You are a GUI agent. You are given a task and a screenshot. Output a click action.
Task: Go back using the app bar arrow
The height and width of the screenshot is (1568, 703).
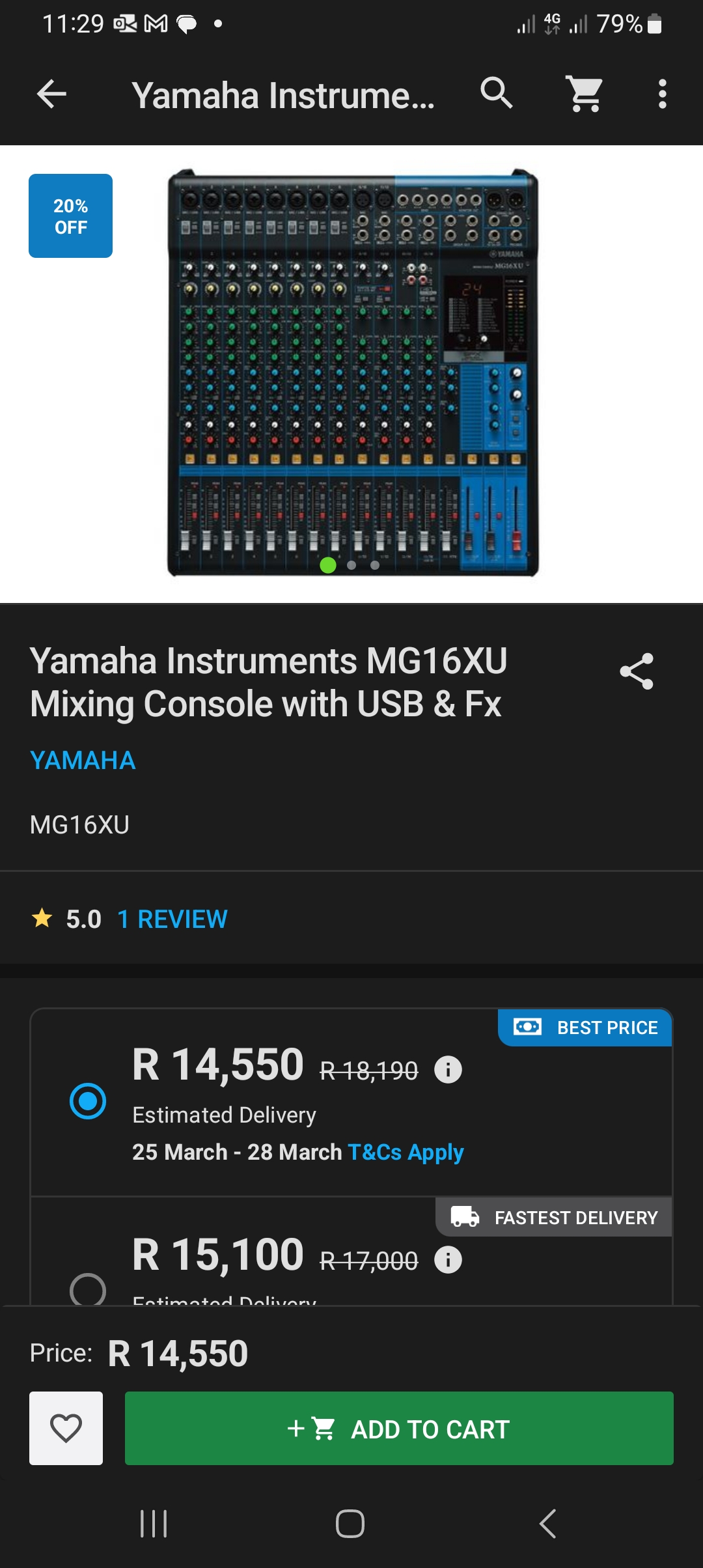52,94
